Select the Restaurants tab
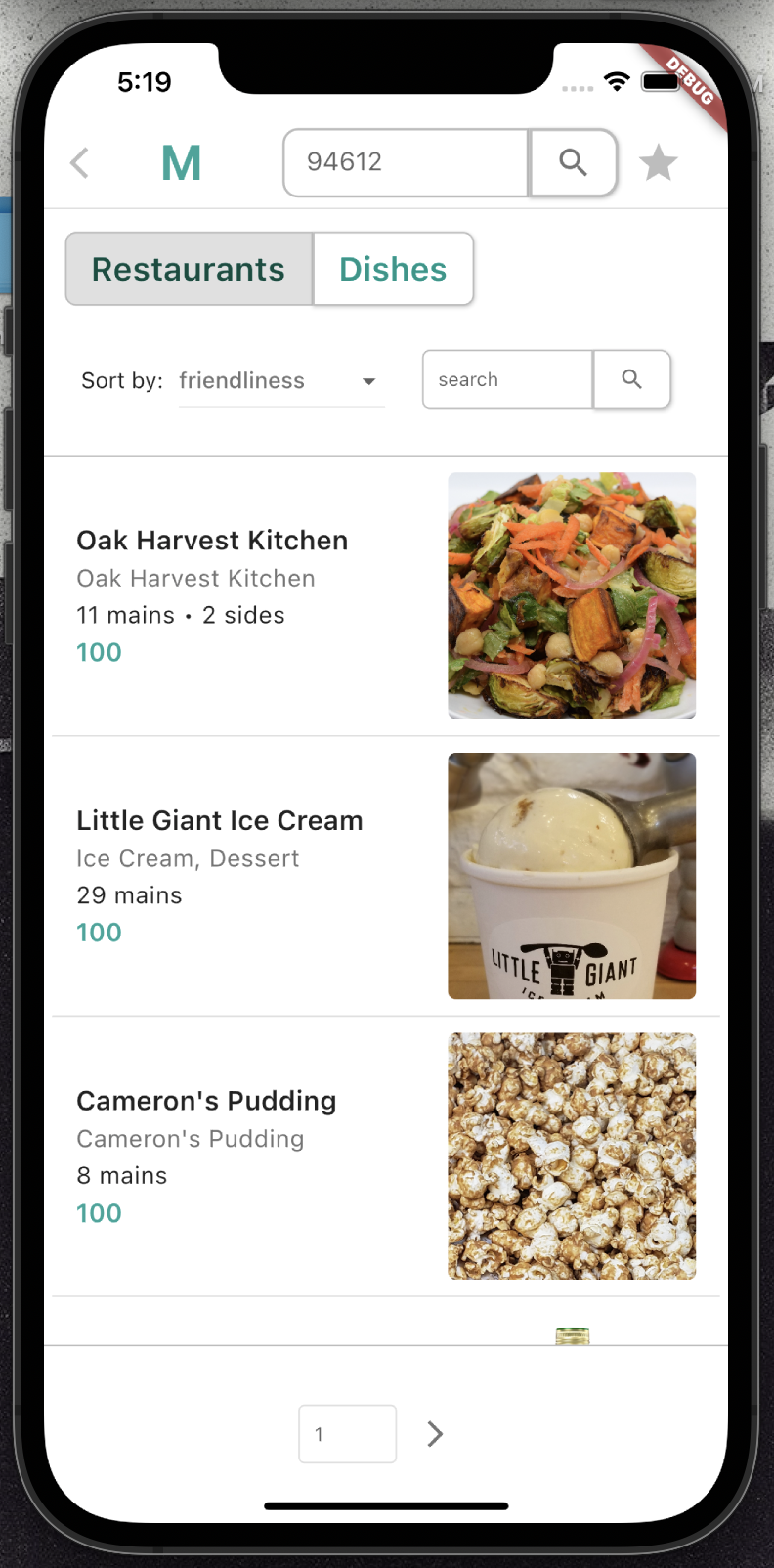774x1568 pixels. (190, 269)
